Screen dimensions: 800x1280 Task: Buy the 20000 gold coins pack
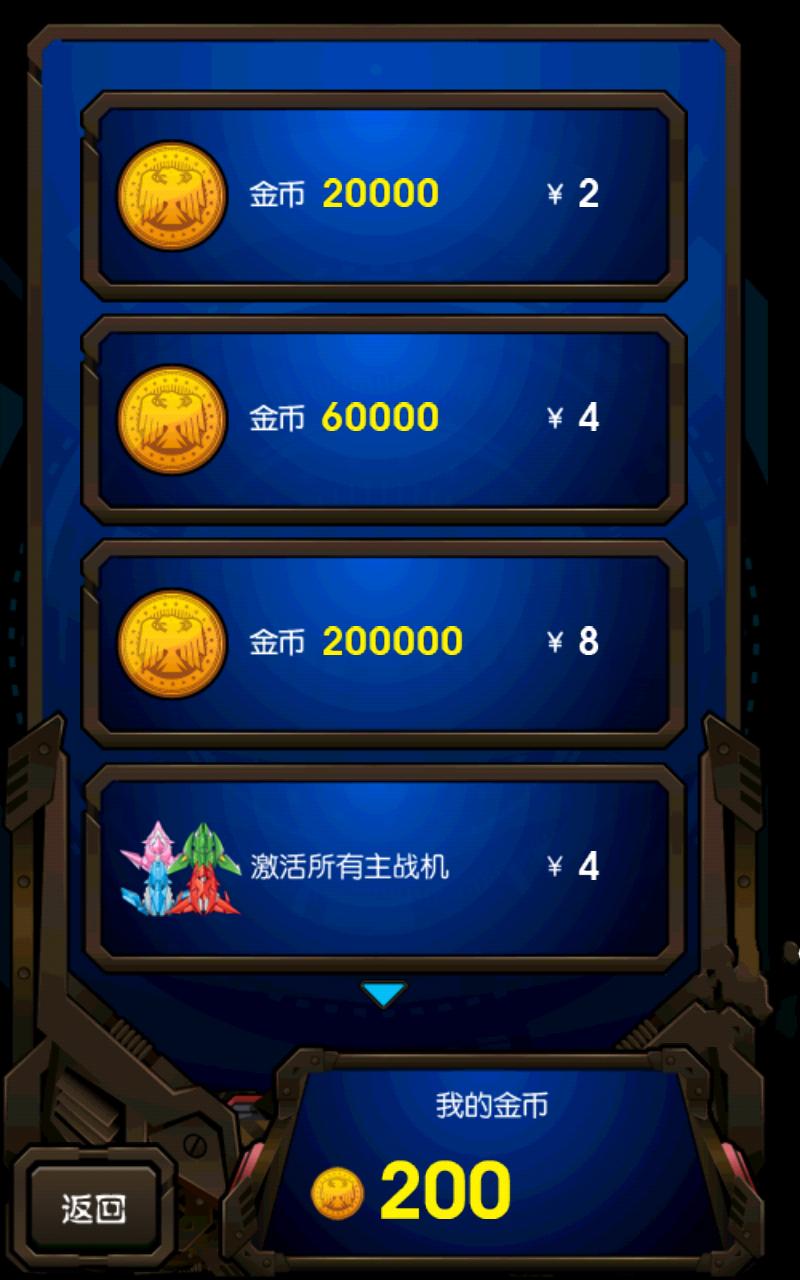tap(384, 195)
